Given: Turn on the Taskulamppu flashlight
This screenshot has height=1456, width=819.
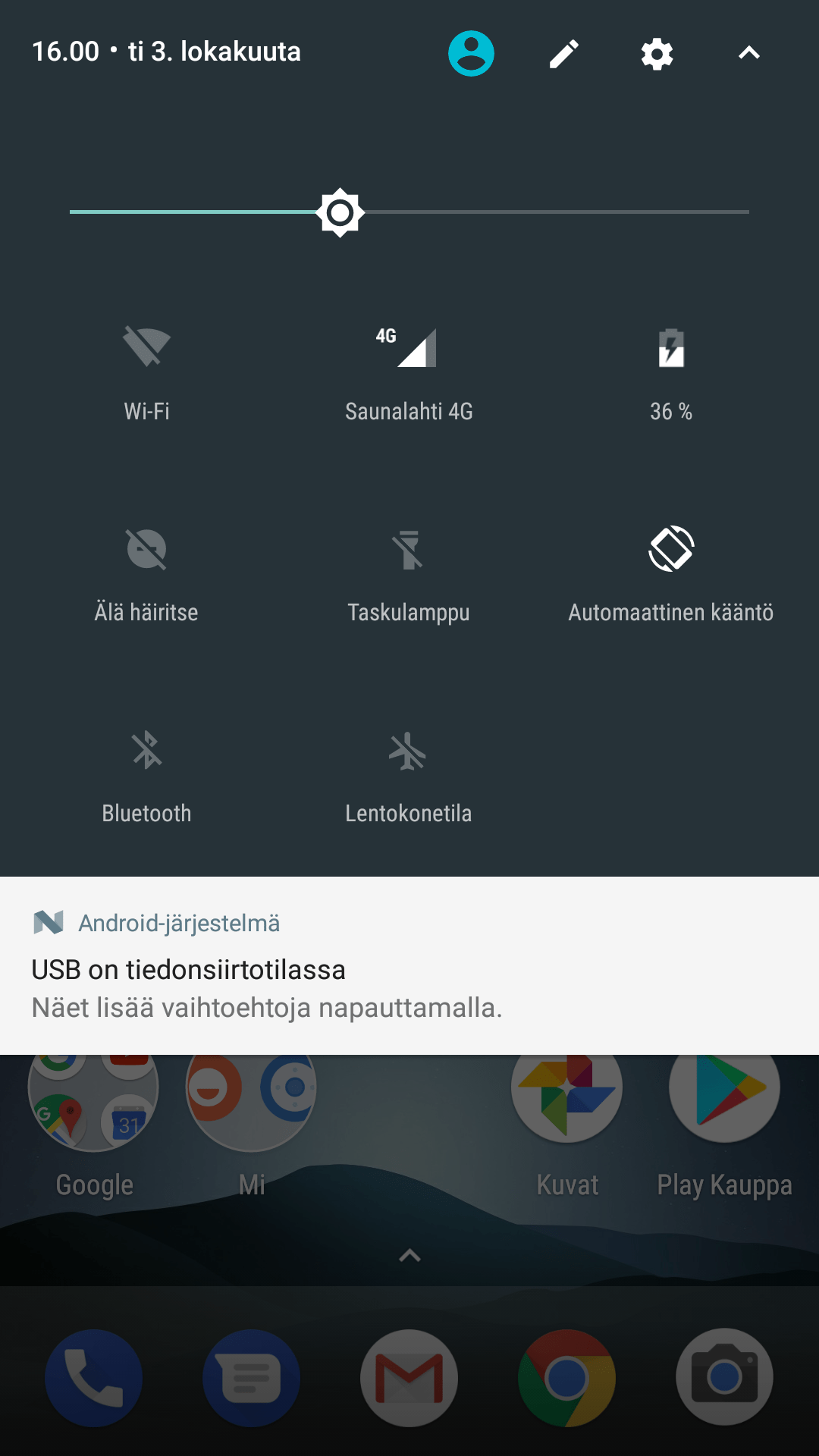Looking at the screenshot, I should [409, 550].
